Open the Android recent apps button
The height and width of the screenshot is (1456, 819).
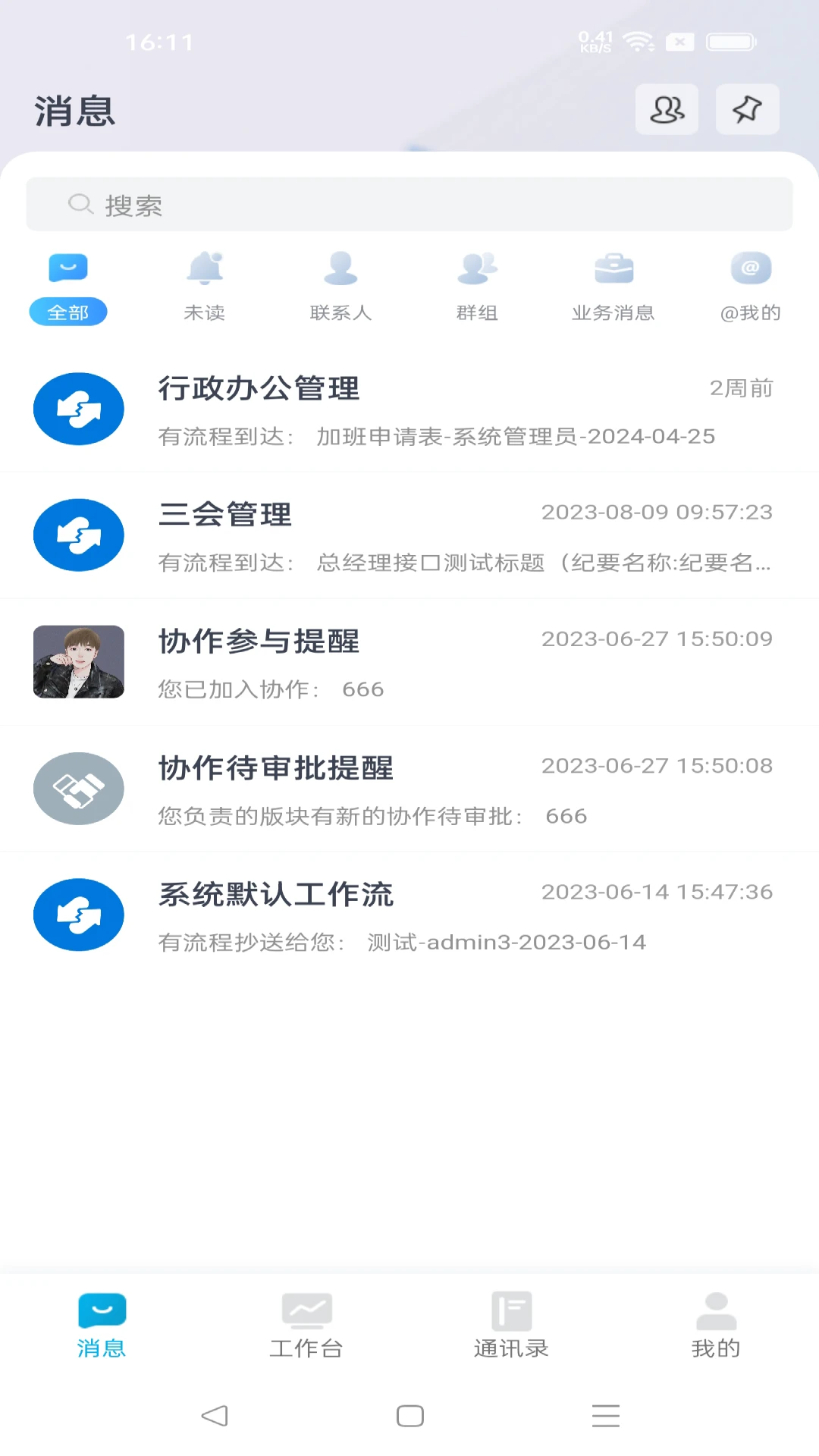click(605, 1415)
